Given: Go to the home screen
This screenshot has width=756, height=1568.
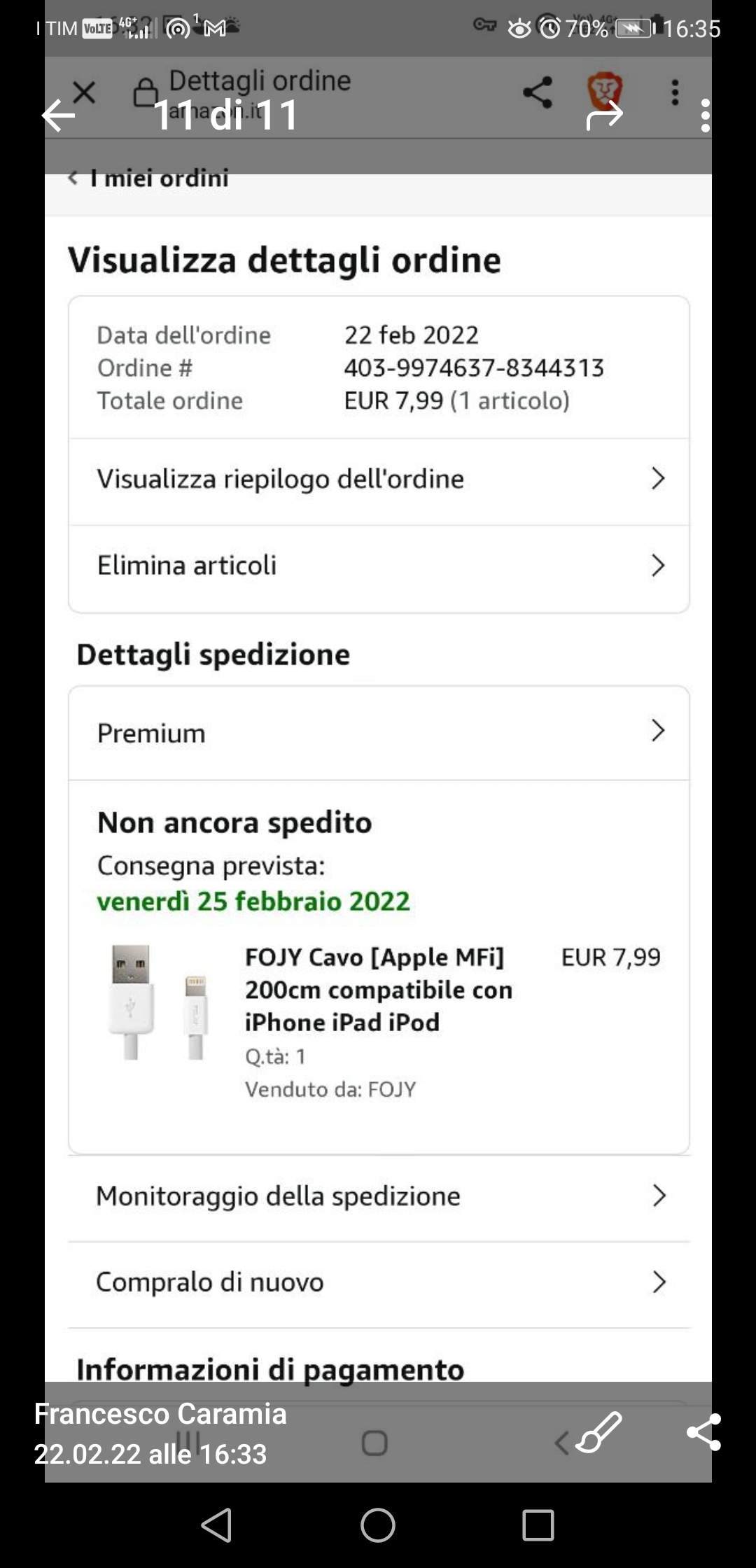Looking at the screenshot, I should coord(378,1525).
